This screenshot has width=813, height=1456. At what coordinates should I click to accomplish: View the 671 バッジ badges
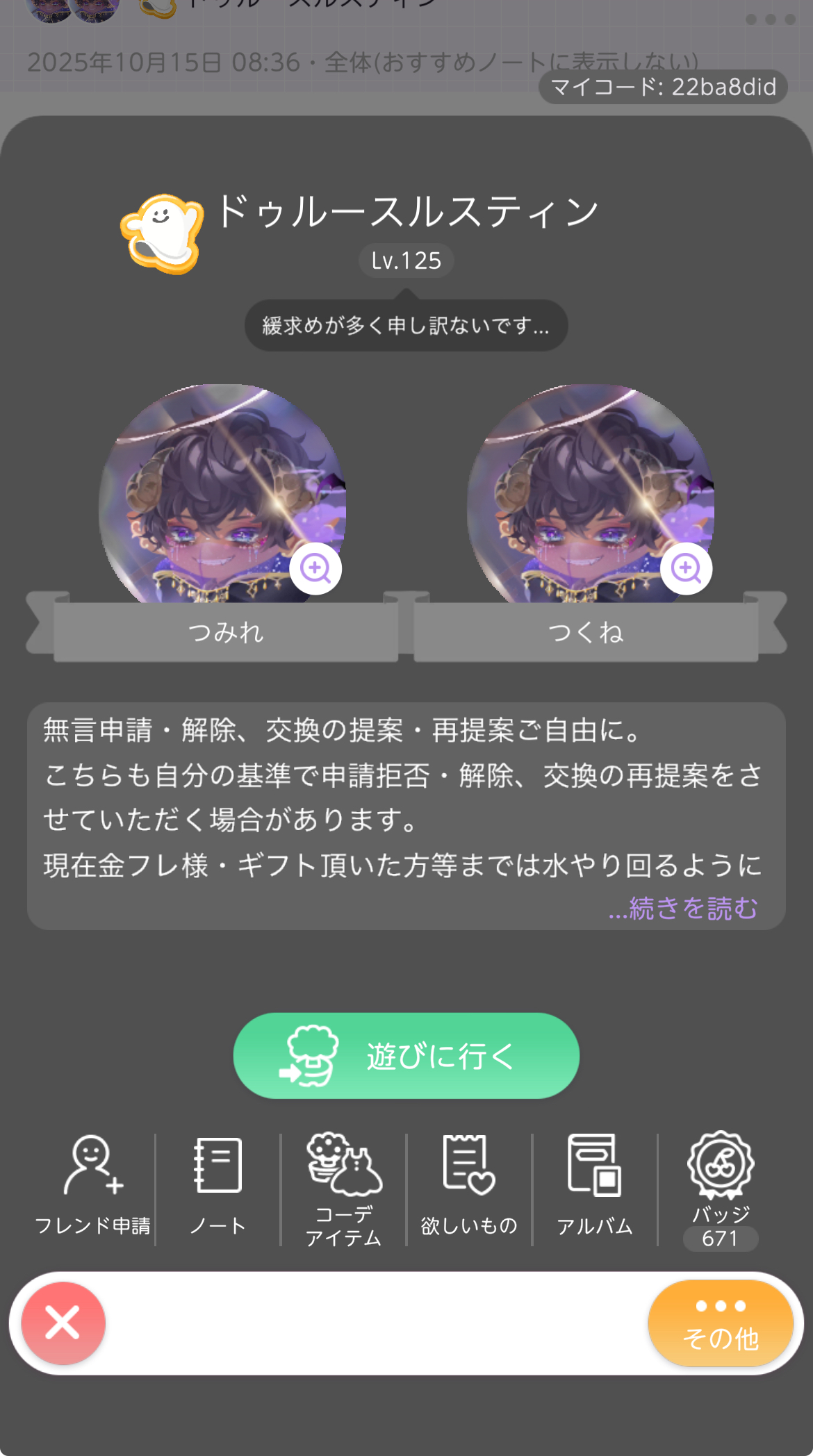coord(721,1189)
